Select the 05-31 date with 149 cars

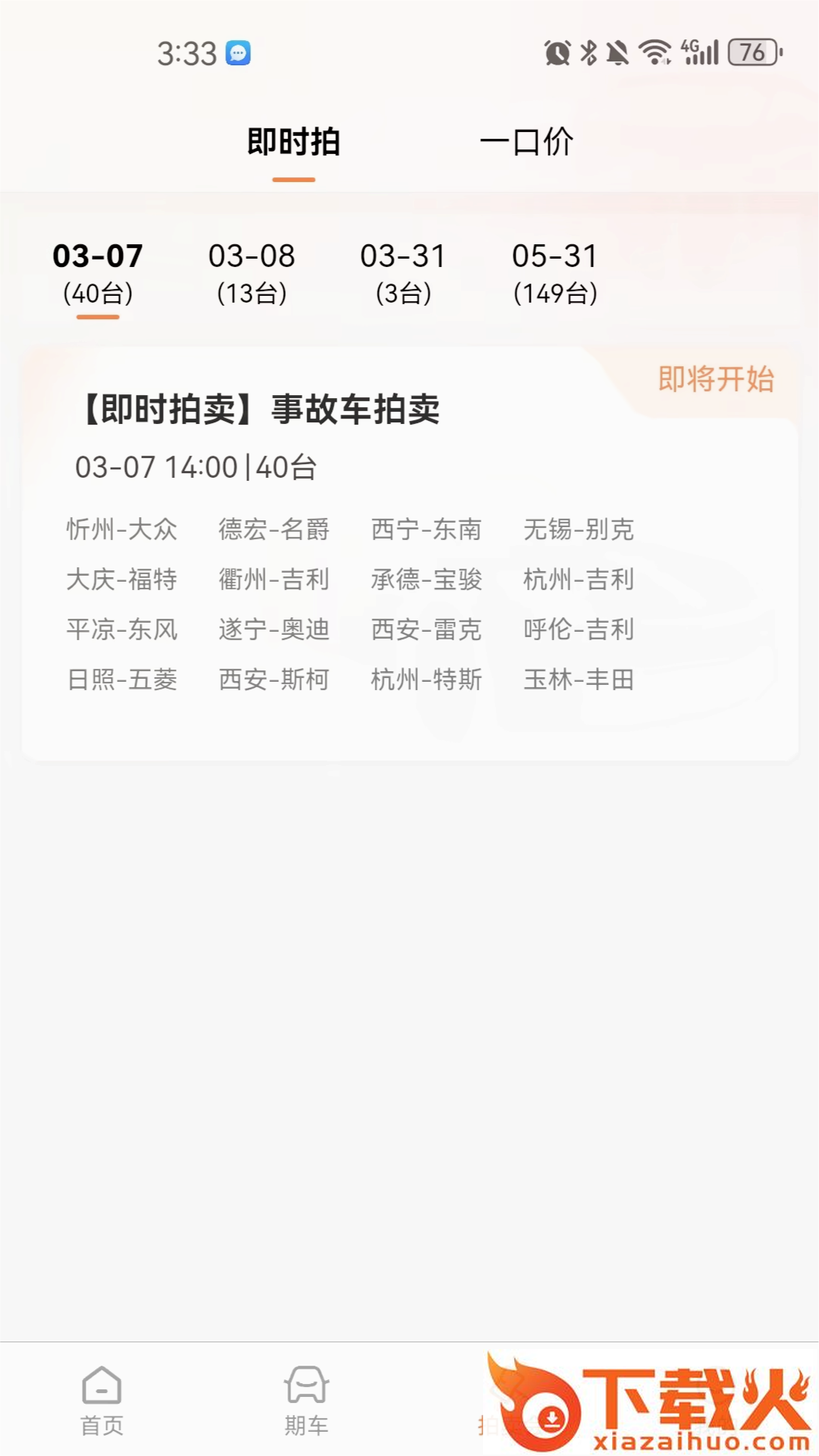click(x=555, y=273)
